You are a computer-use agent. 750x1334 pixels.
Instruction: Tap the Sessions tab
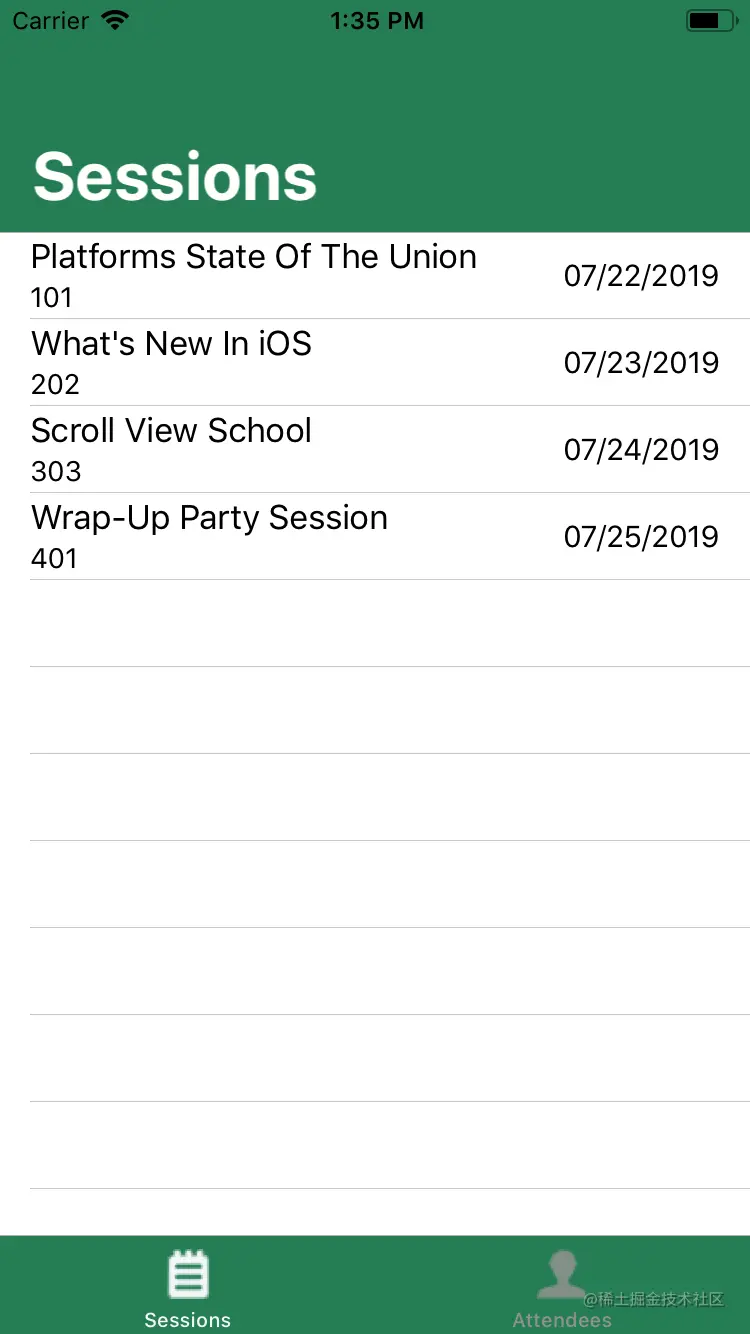coord(187,1286)
